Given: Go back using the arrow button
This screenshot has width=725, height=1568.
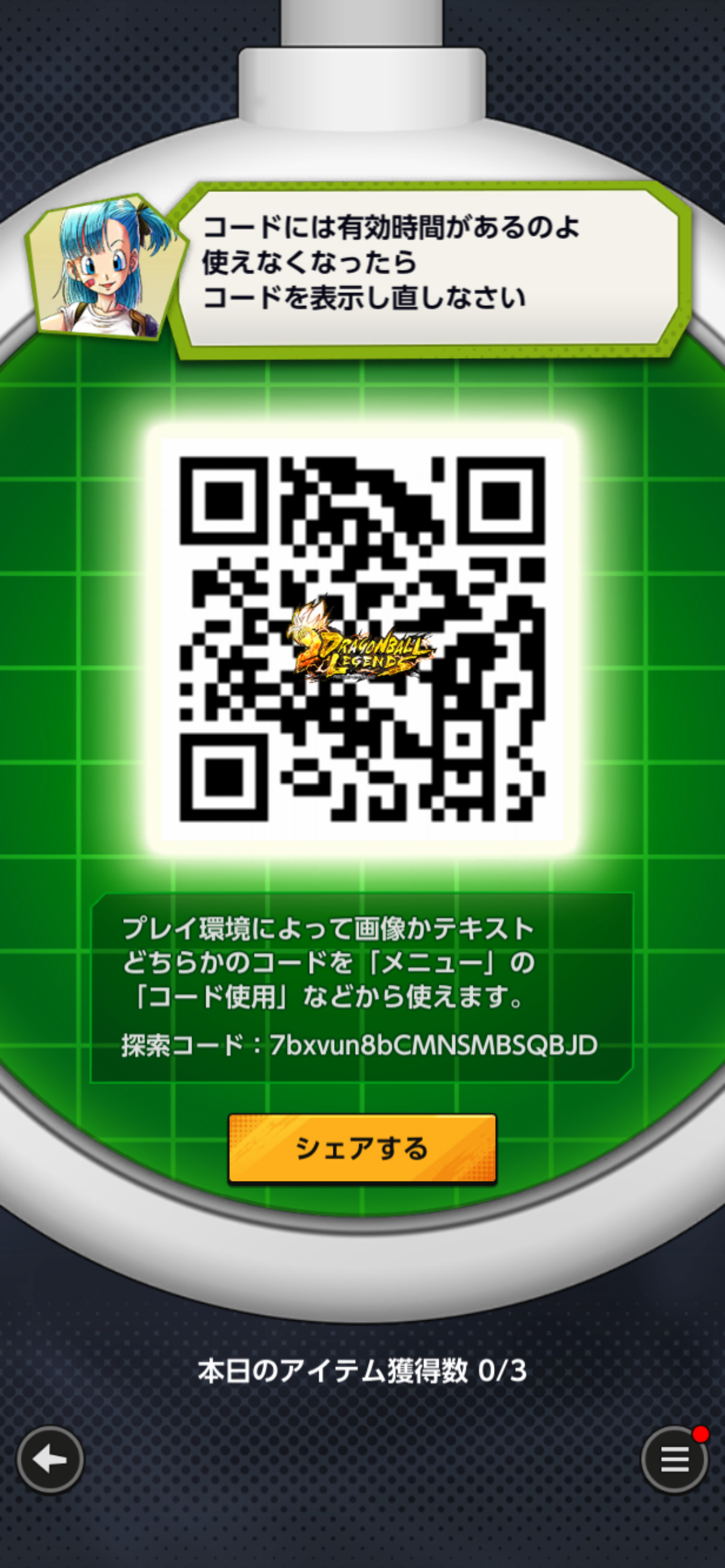Looking at the screenshot, I should coord(50,1460).
